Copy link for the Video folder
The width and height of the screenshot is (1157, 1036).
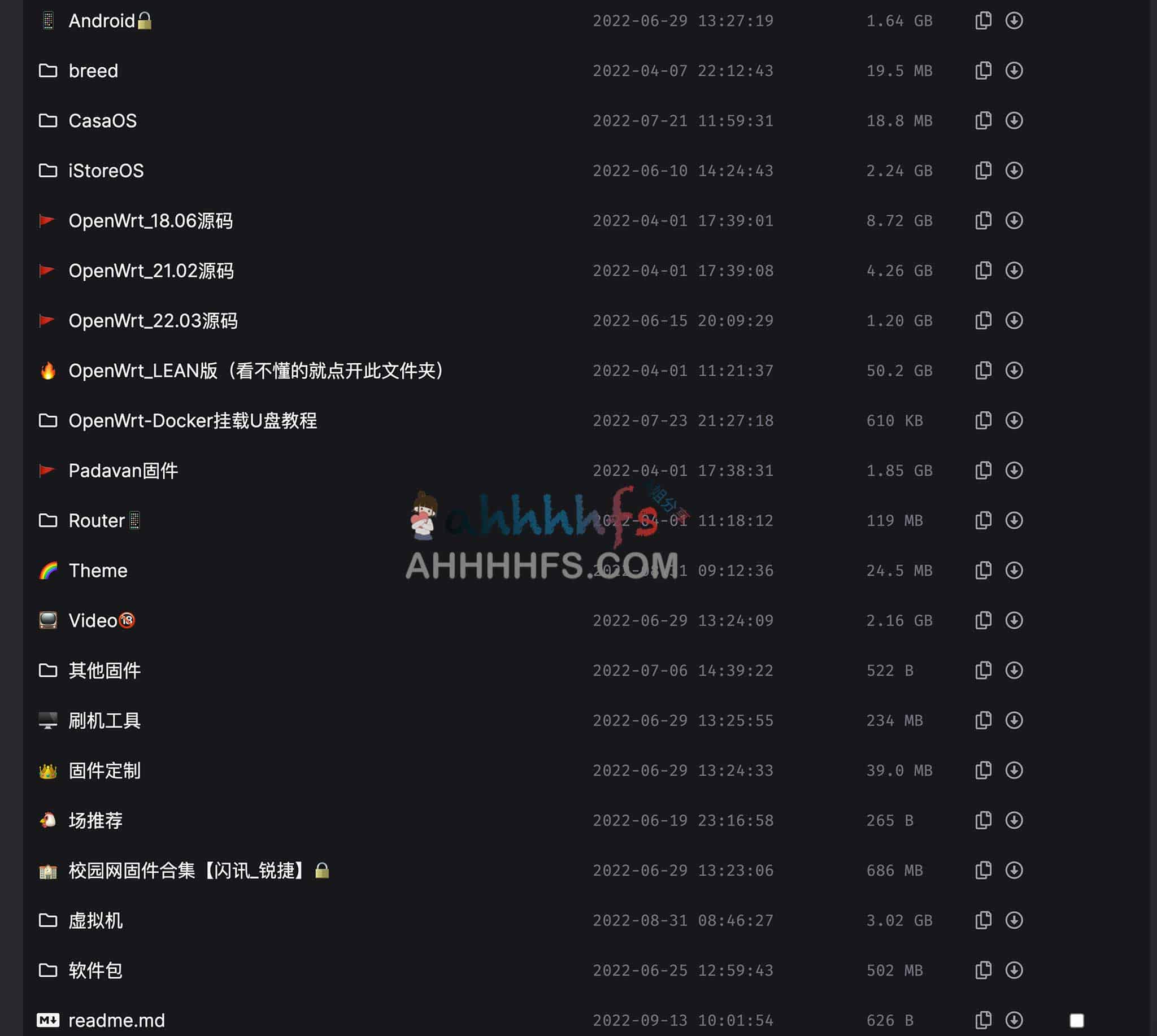pos(984,620)
